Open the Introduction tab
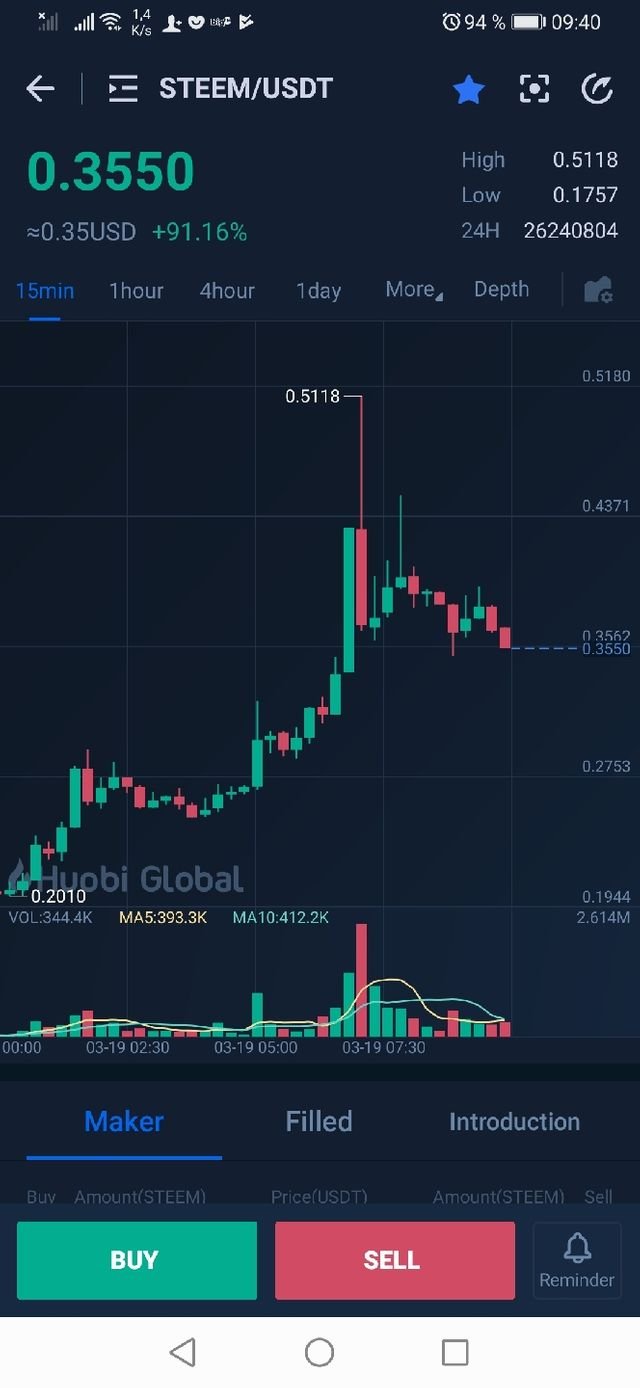This screenshot has height=1388, width=640. (514, 1122)
